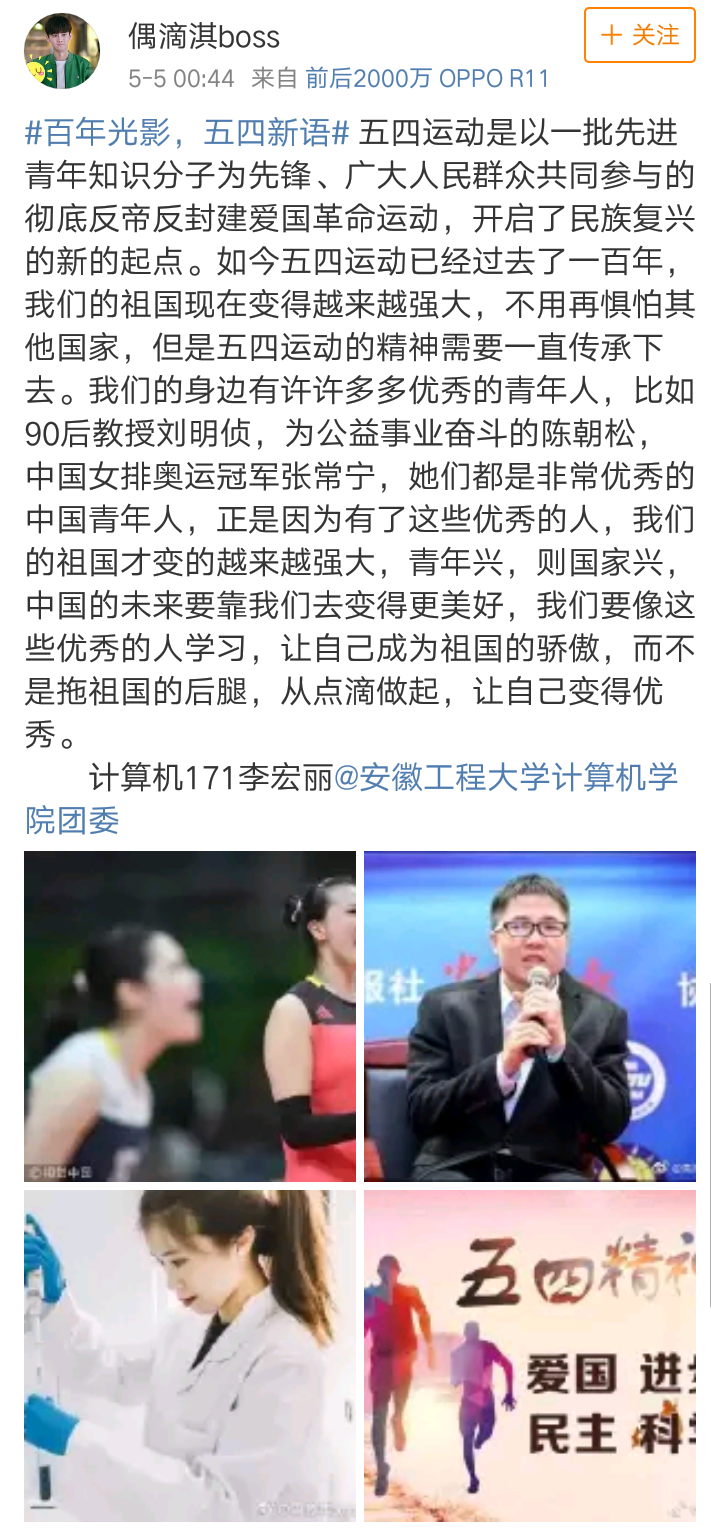Open the 偶滴淇boss username

pyautogui.click(x=204, y=37)
